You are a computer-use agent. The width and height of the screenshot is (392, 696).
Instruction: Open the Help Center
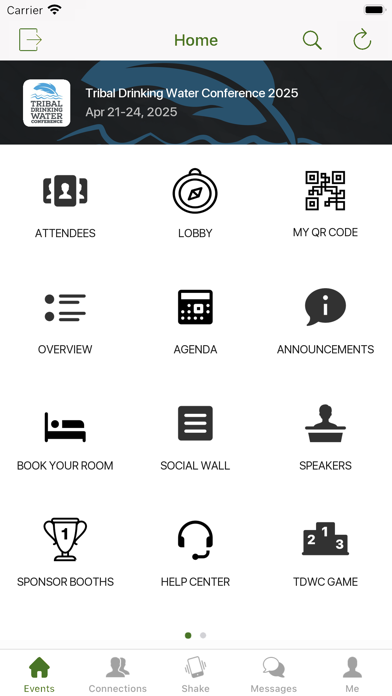(195, 553)
